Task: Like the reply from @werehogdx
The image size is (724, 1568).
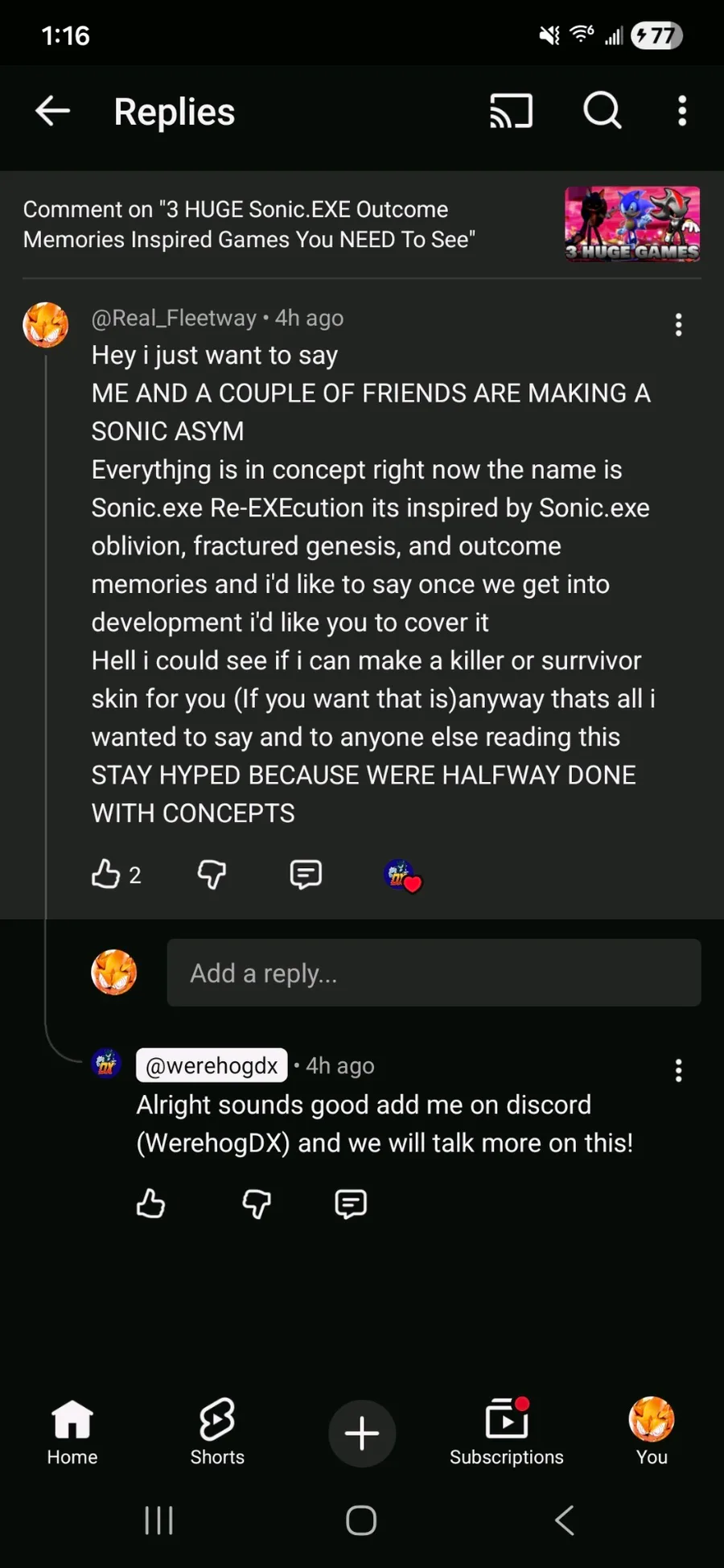Action: click(x=150, y=1204)
